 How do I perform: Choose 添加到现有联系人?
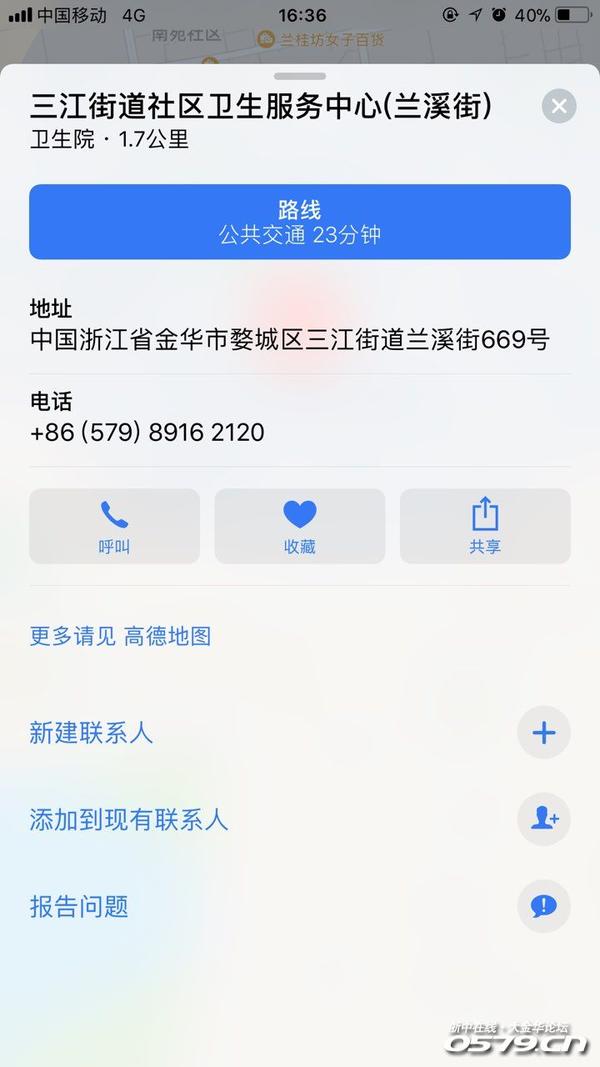pyautogui.click(x=299, y=819)
